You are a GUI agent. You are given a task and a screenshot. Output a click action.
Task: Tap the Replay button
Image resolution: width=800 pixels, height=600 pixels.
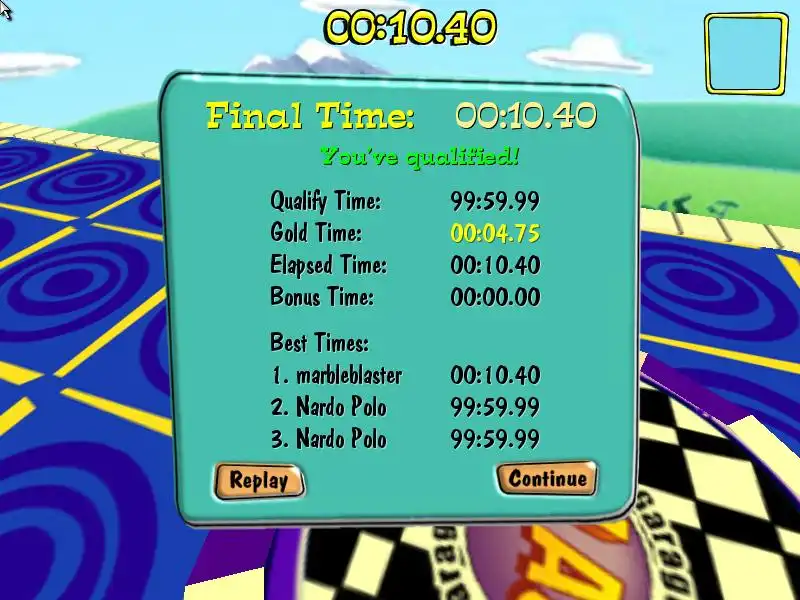pos(258,480)
